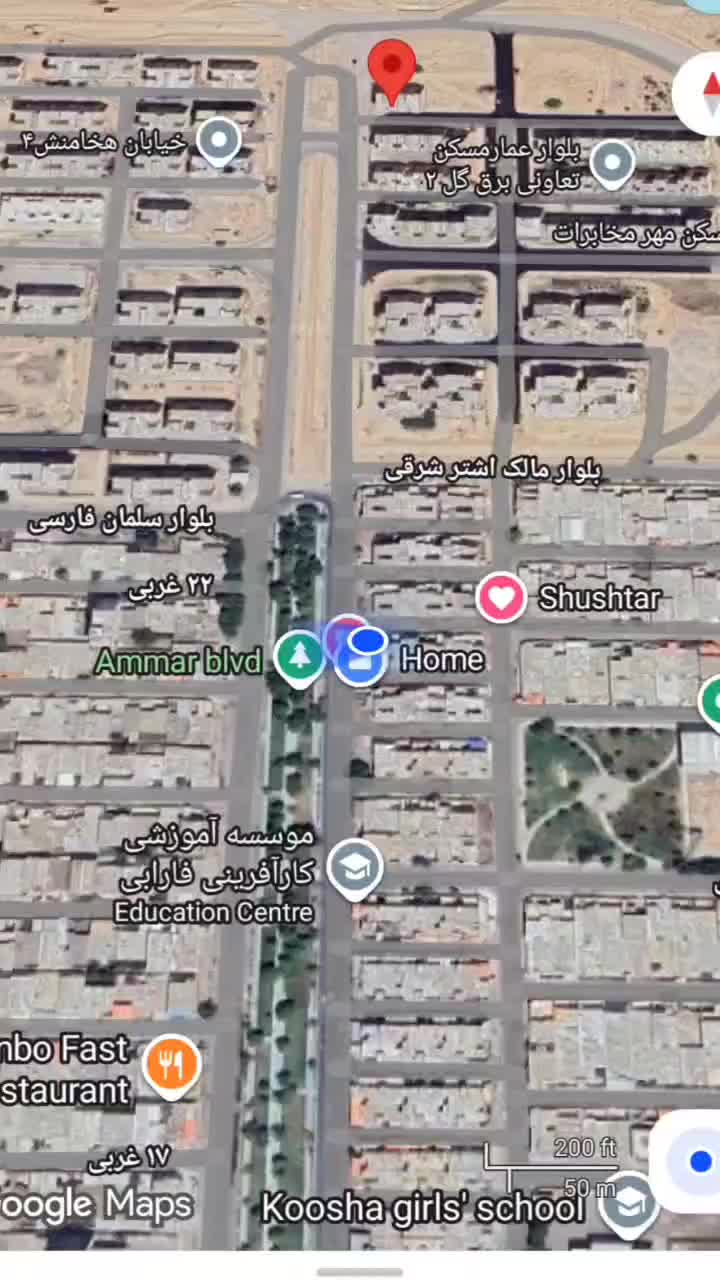
Task: Open the place pin near بلوار عمار مسکن
Action: [612, 161]
